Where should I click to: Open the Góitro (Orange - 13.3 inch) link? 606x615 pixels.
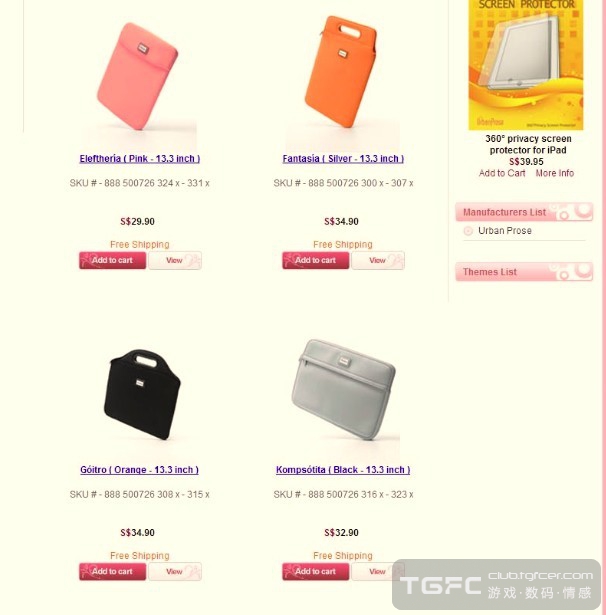pyautogui.click(x=140, y=470)
